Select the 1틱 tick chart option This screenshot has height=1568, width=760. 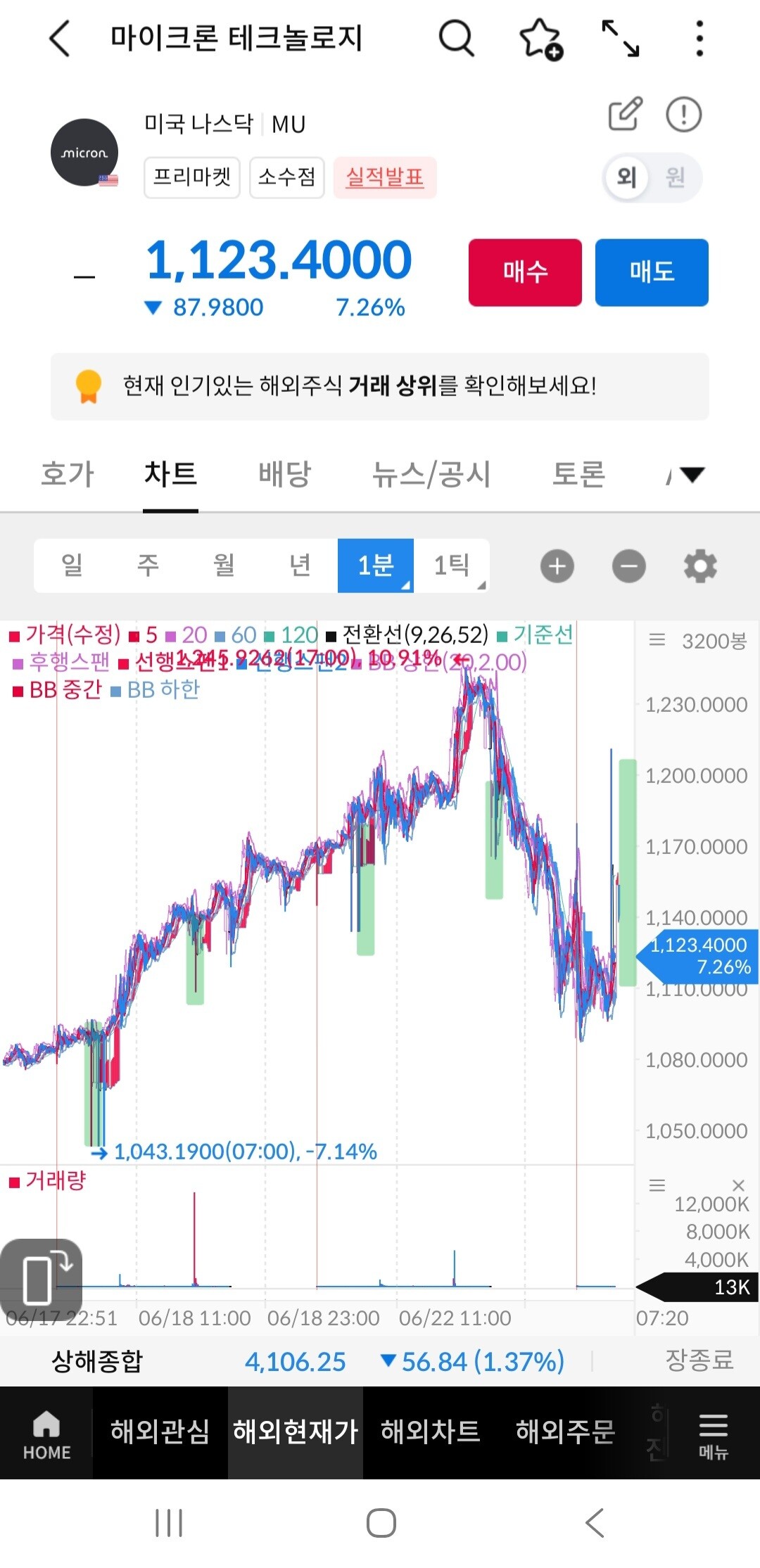(x=452, y=566)
